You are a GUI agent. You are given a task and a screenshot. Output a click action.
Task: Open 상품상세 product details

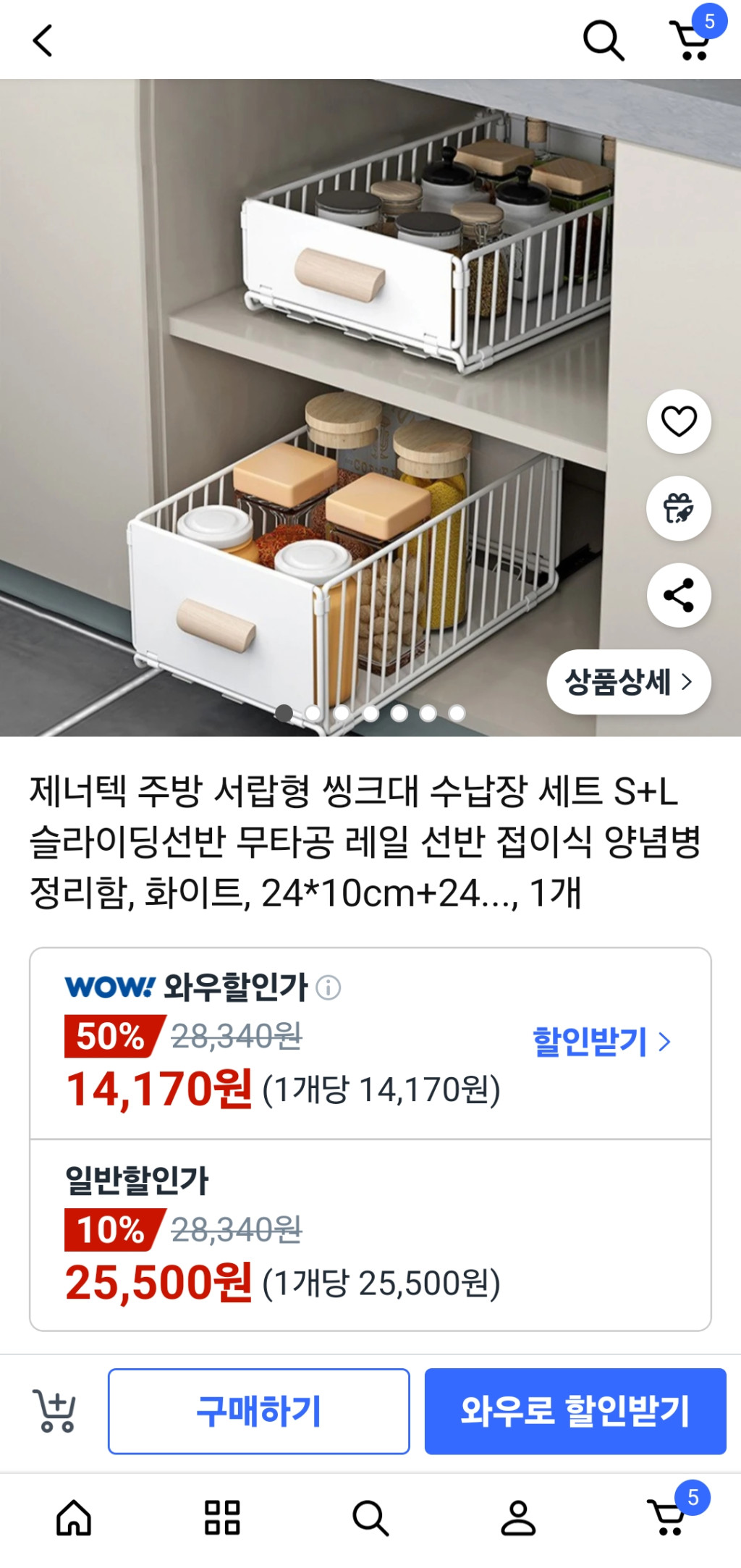coord(628,682)
